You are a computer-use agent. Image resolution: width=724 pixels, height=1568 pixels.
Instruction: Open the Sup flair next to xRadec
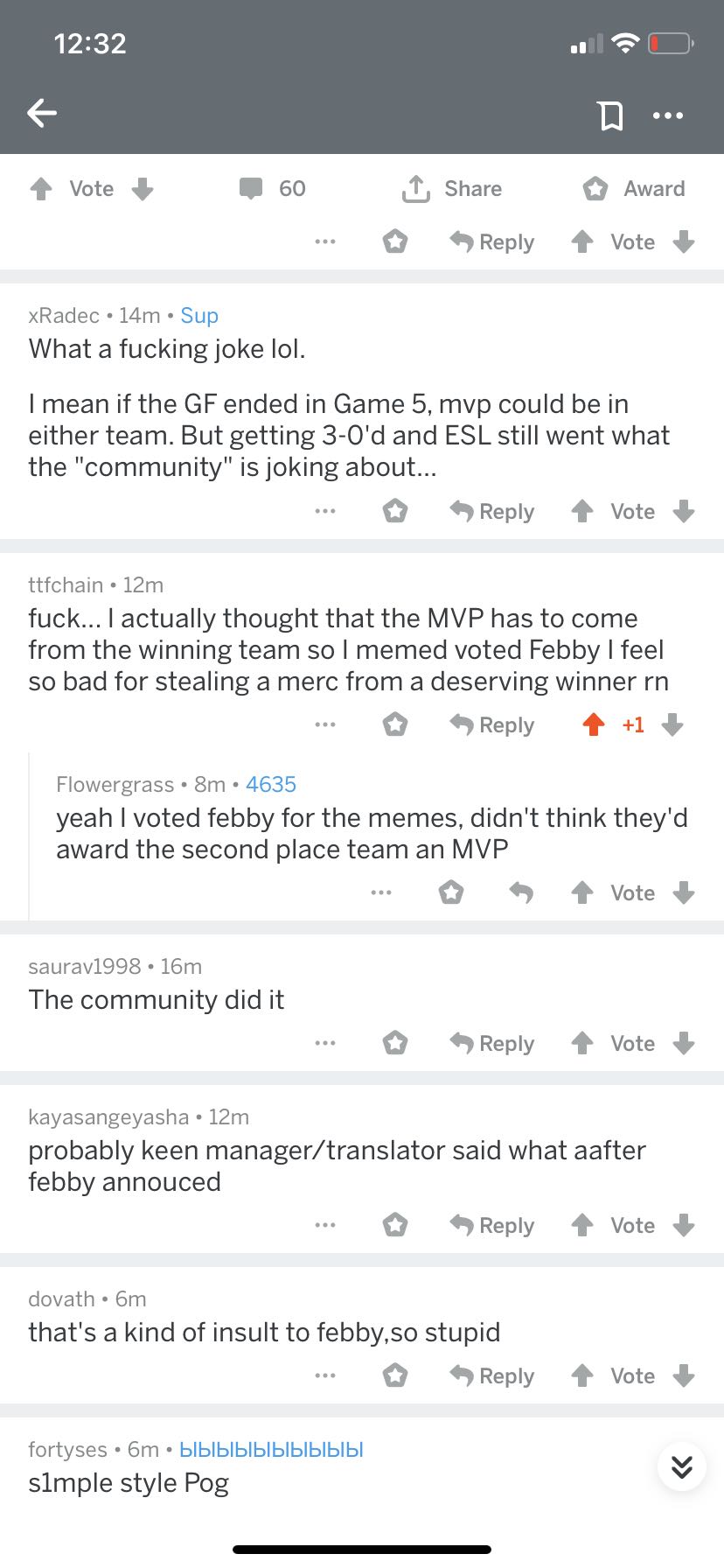point(199,315)
